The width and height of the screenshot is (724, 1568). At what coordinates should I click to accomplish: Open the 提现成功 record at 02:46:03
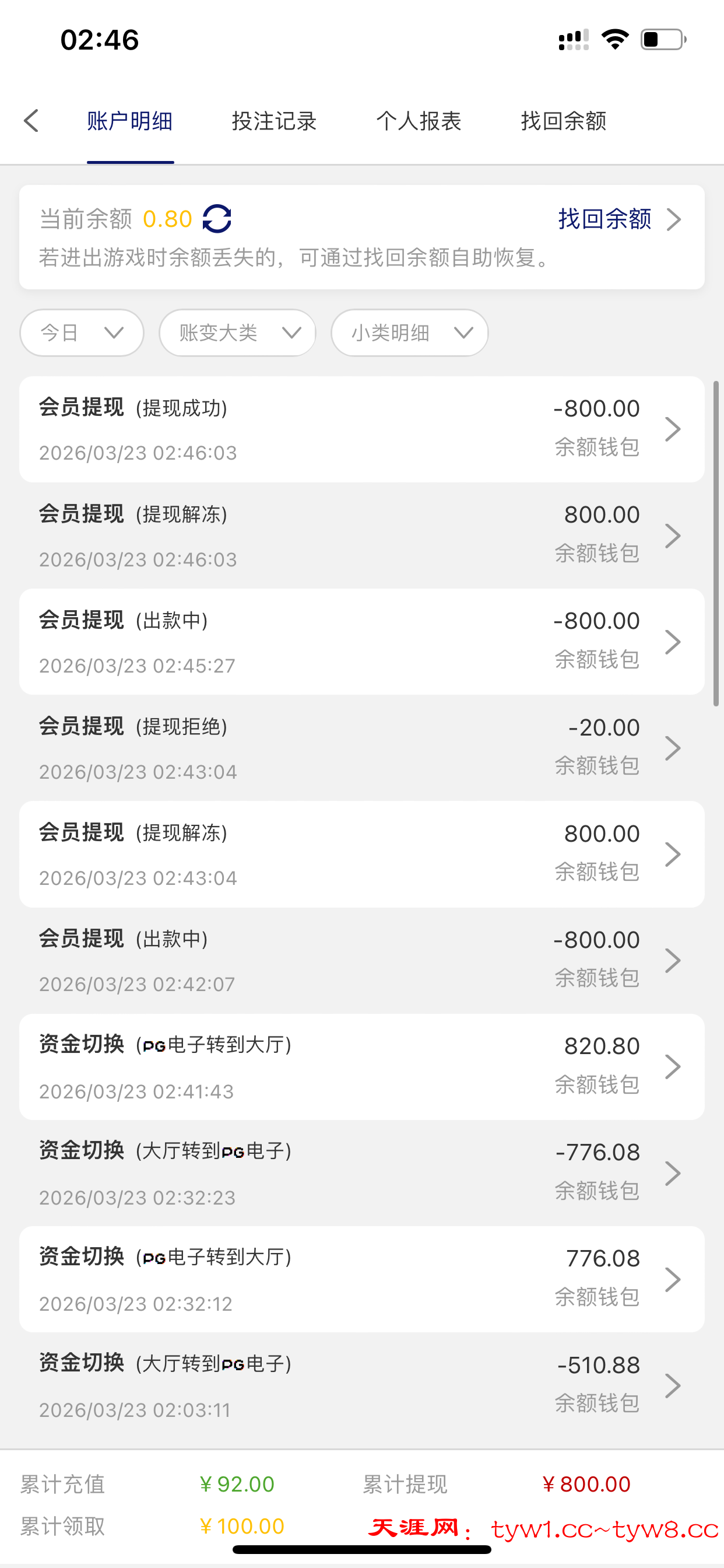pos(361,429)
